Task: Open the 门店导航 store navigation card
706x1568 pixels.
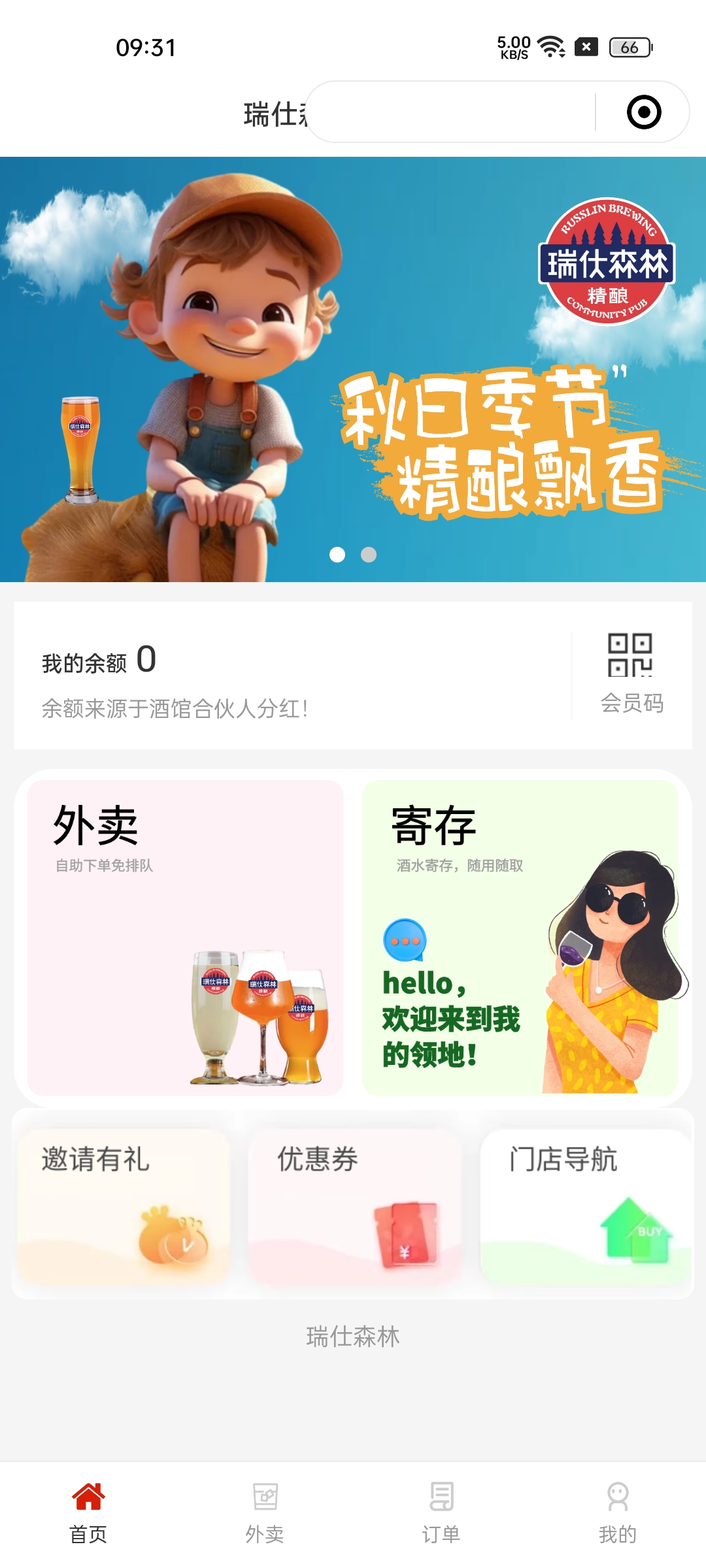Action: (x=585, y=1205)
